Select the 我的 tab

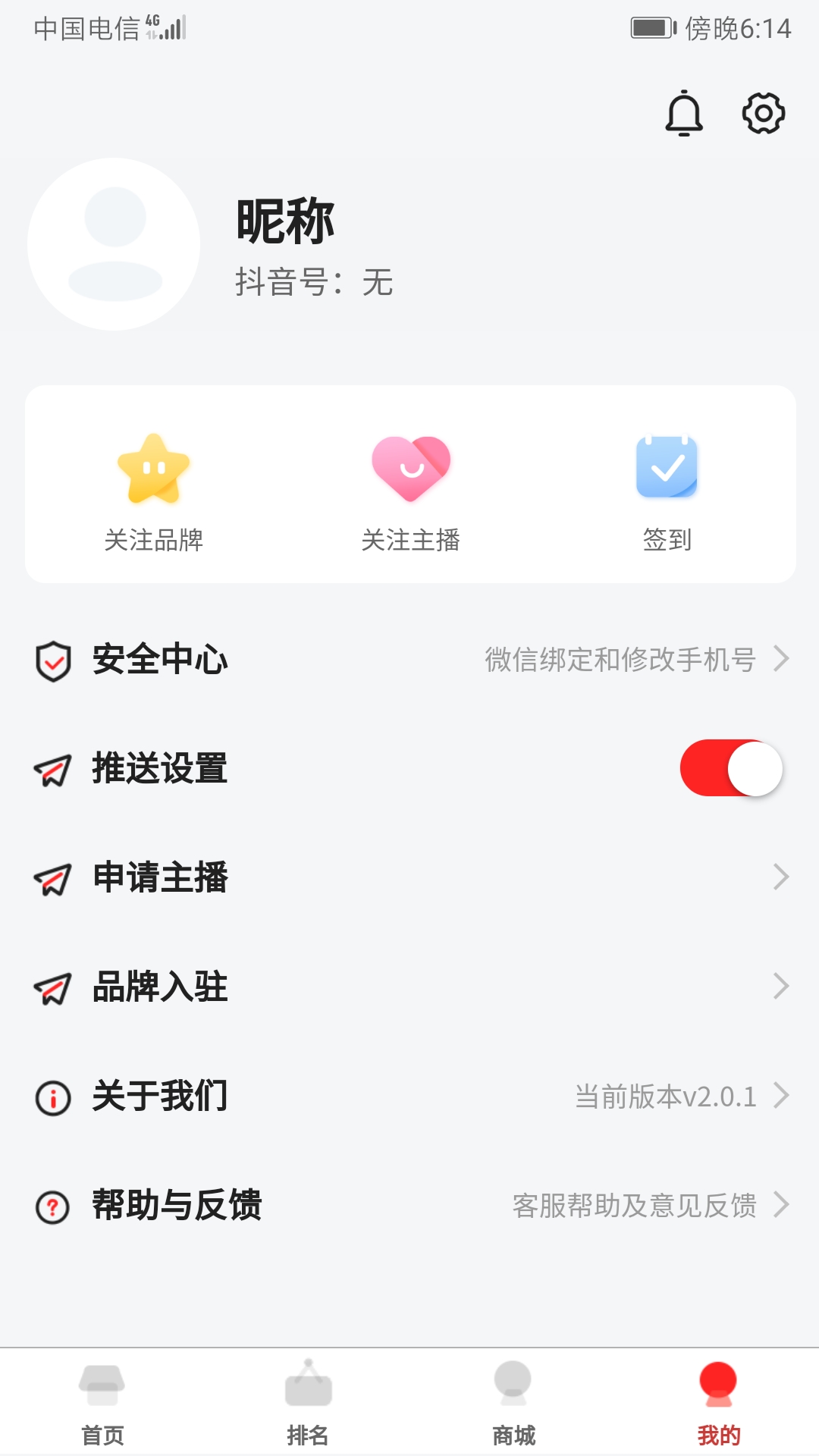(x=718, y=1402)
